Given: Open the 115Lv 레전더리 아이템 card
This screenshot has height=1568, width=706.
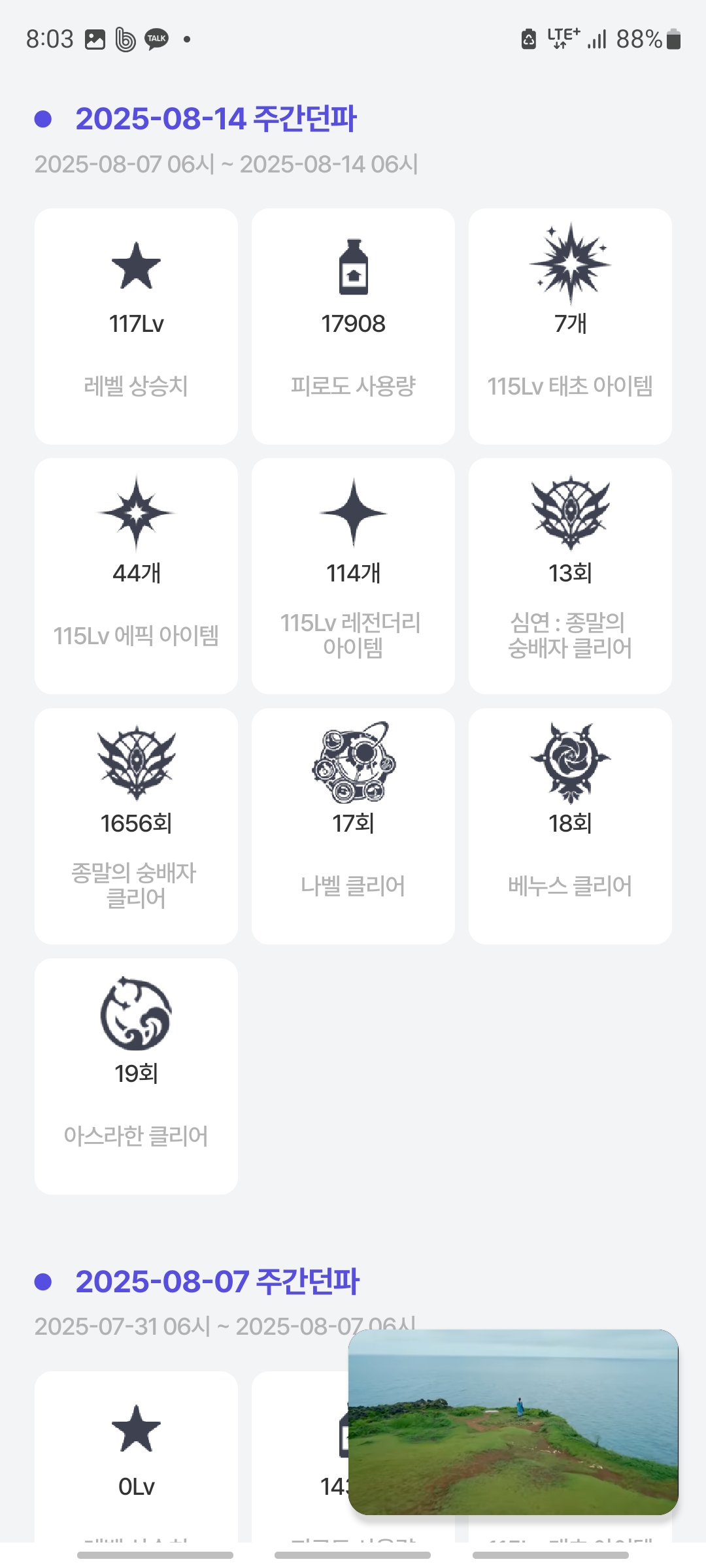Looking at the screenshot, I should [353, 576].
